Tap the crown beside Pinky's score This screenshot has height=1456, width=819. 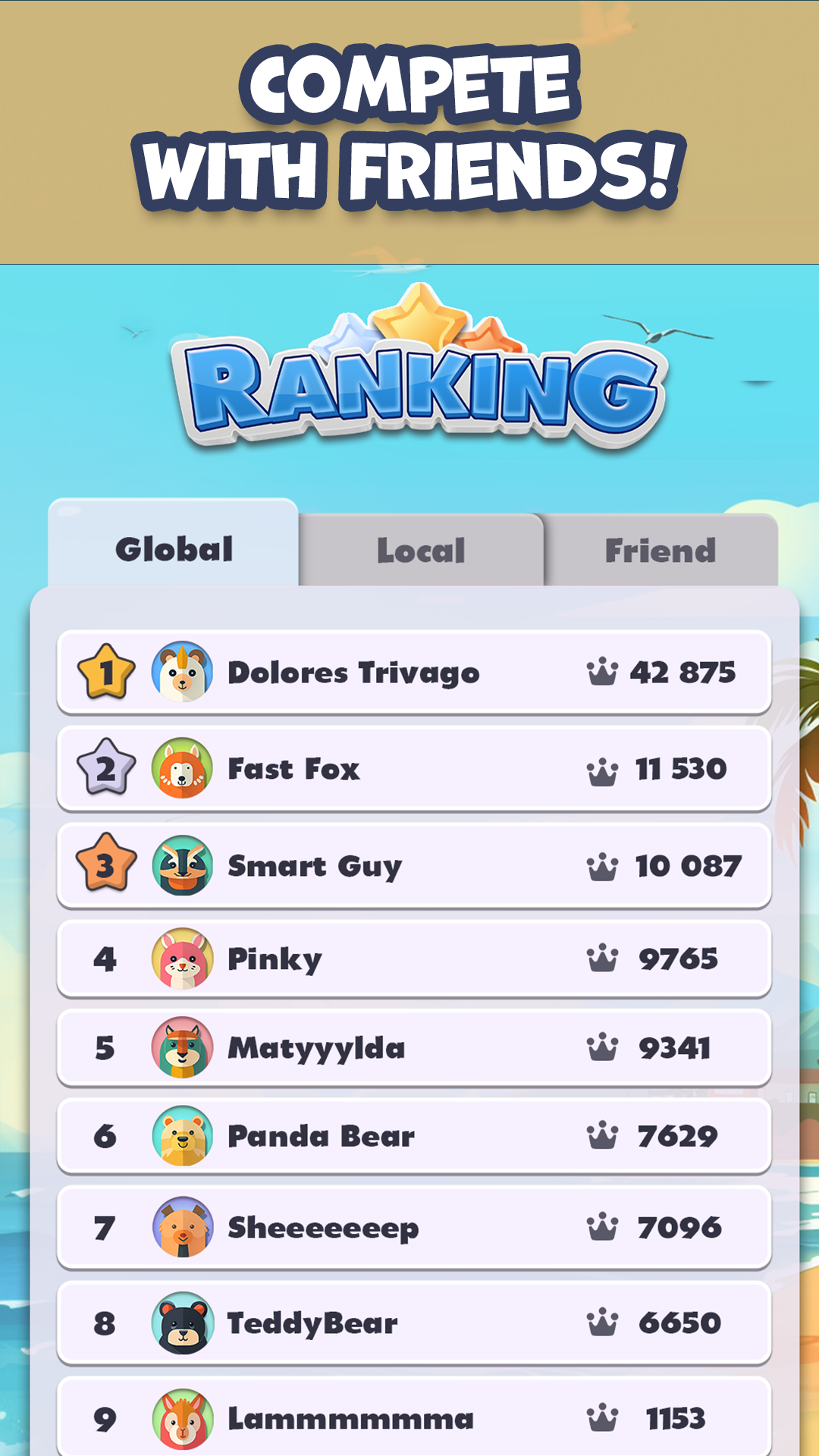click(x=603, y=958)
